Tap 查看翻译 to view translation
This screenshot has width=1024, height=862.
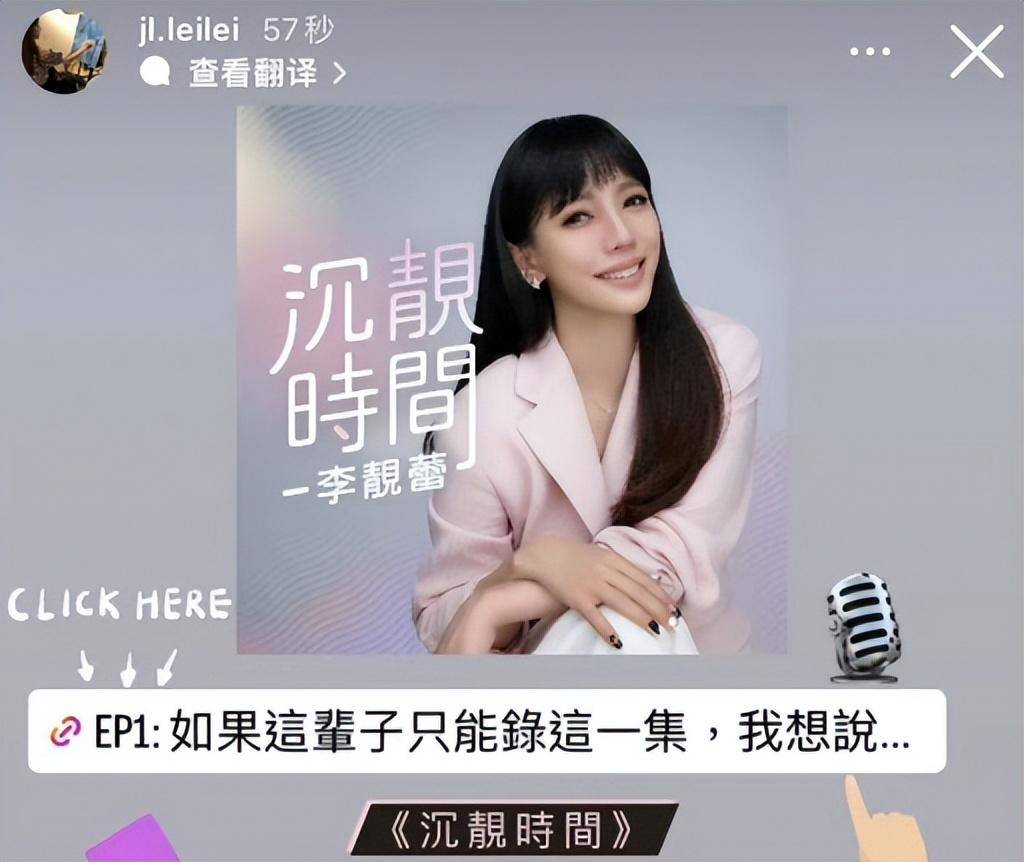[253, 73]
